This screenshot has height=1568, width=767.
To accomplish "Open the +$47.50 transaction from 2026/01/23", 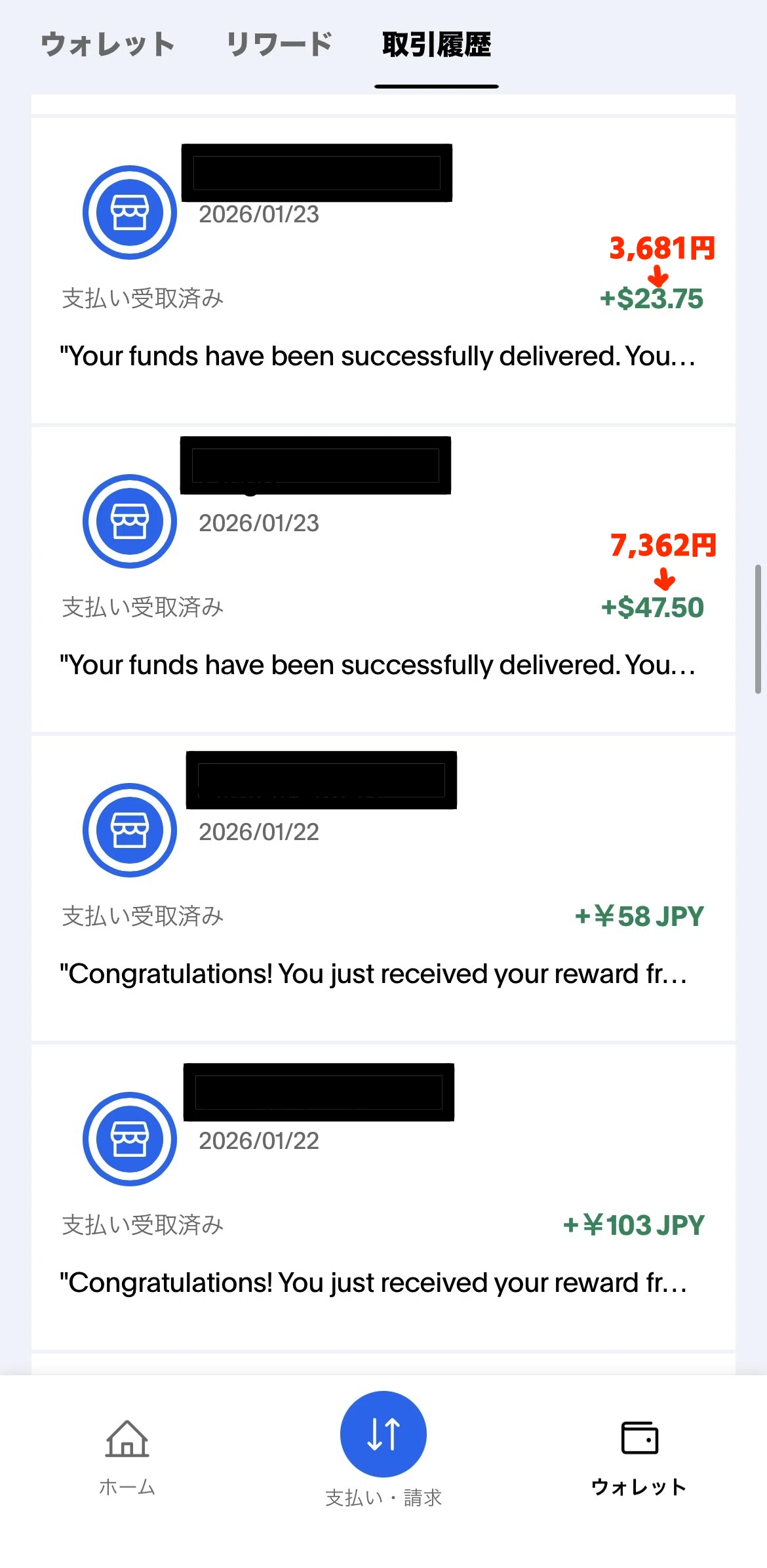I will coord(383,579).
